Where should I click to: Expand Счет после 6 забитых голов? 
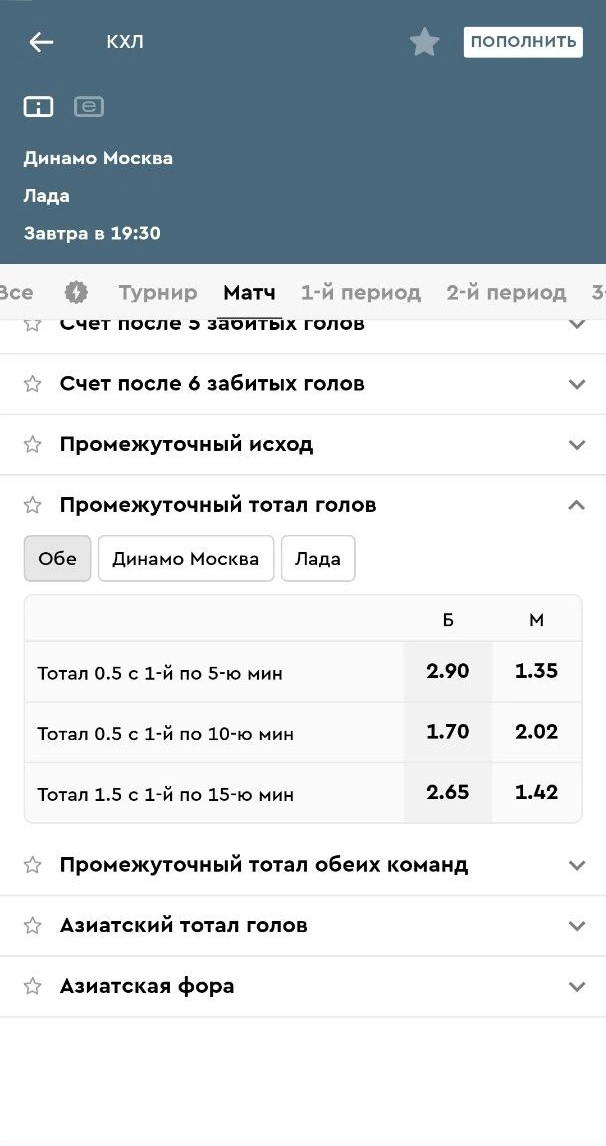[300, 384]
